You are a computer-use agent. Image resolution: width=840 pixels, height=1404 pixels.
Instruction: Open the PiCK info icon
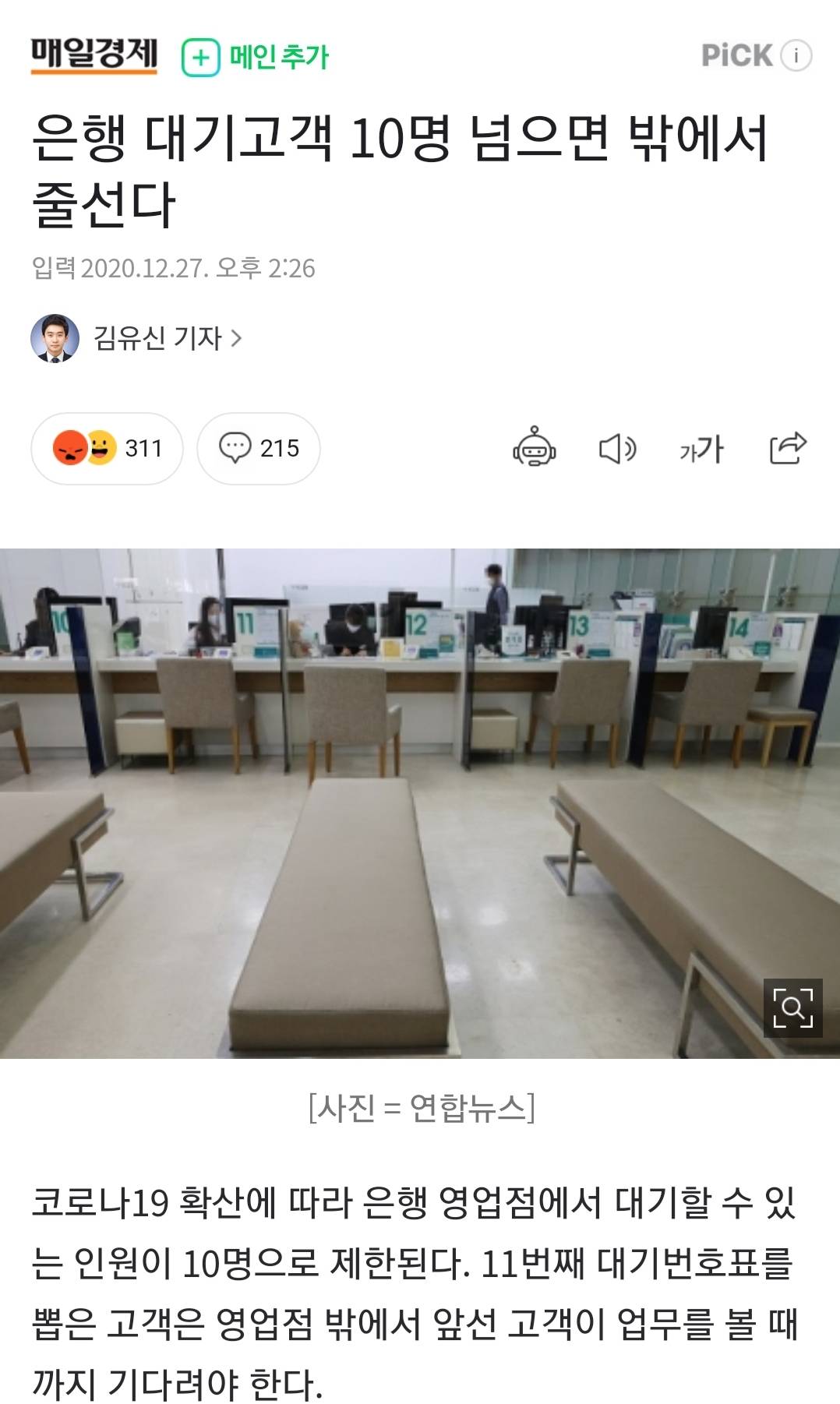796,55
